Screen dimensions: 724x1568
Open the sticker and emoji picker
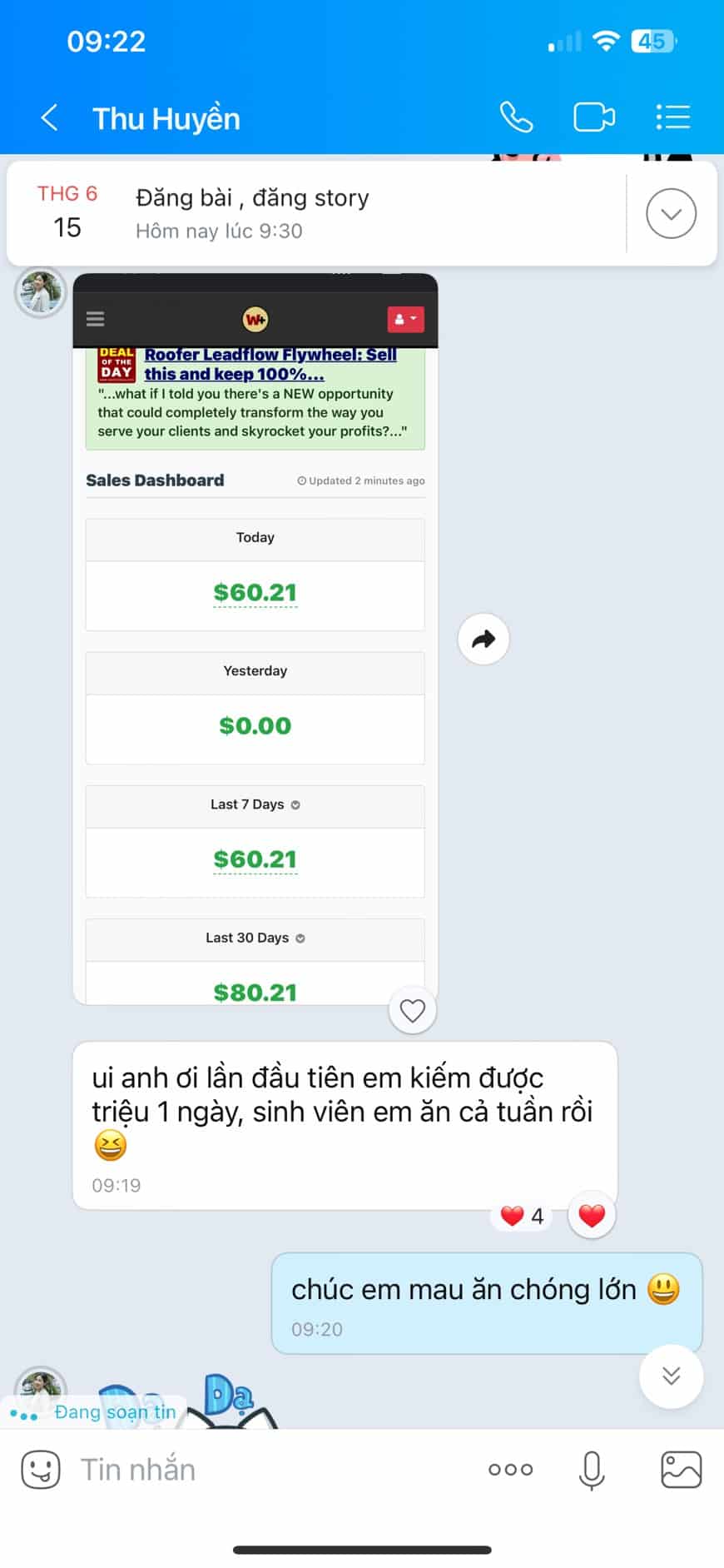coord(41,1470)
